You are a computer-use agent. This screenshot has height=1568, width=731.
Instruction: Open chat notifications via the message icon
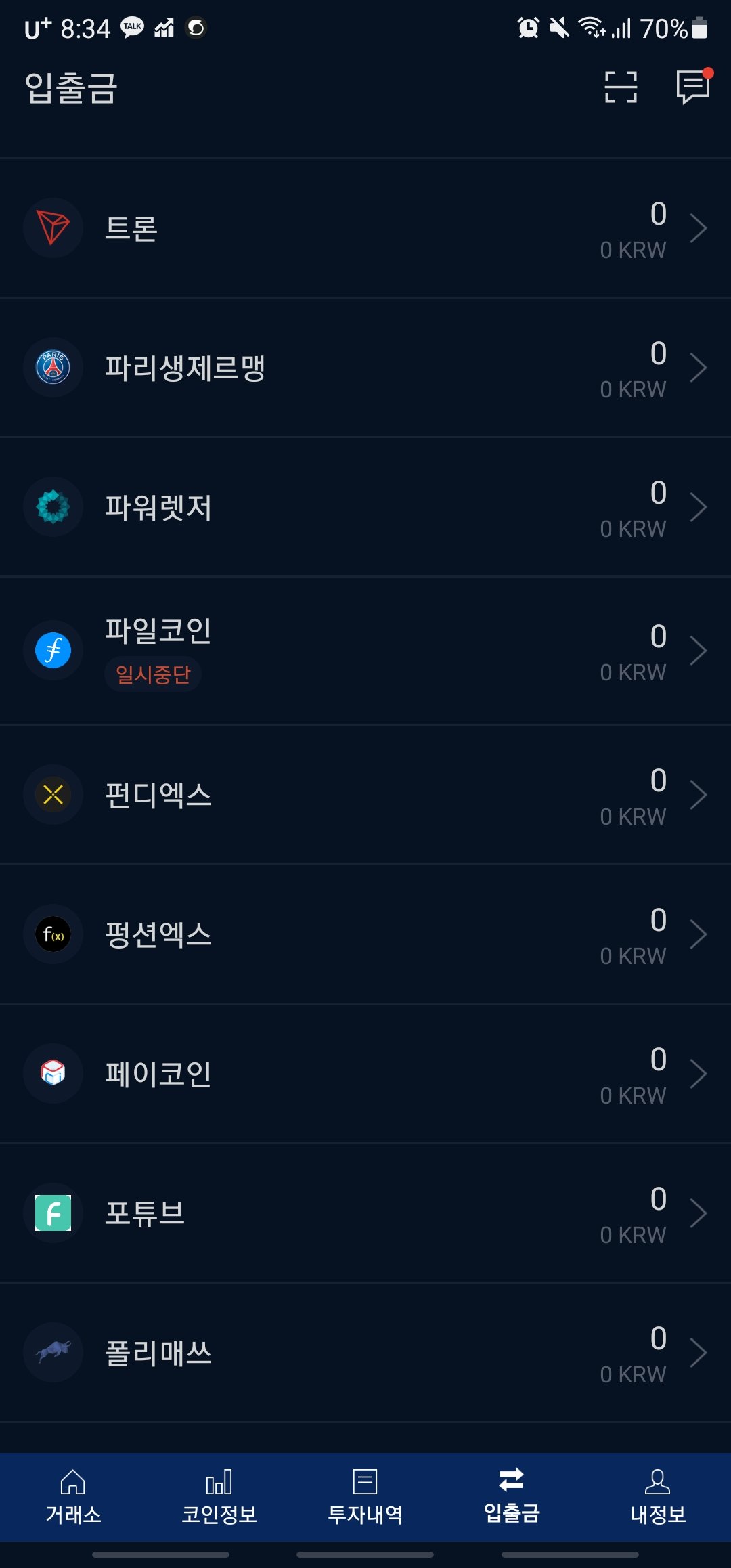[x=691, y=87]
